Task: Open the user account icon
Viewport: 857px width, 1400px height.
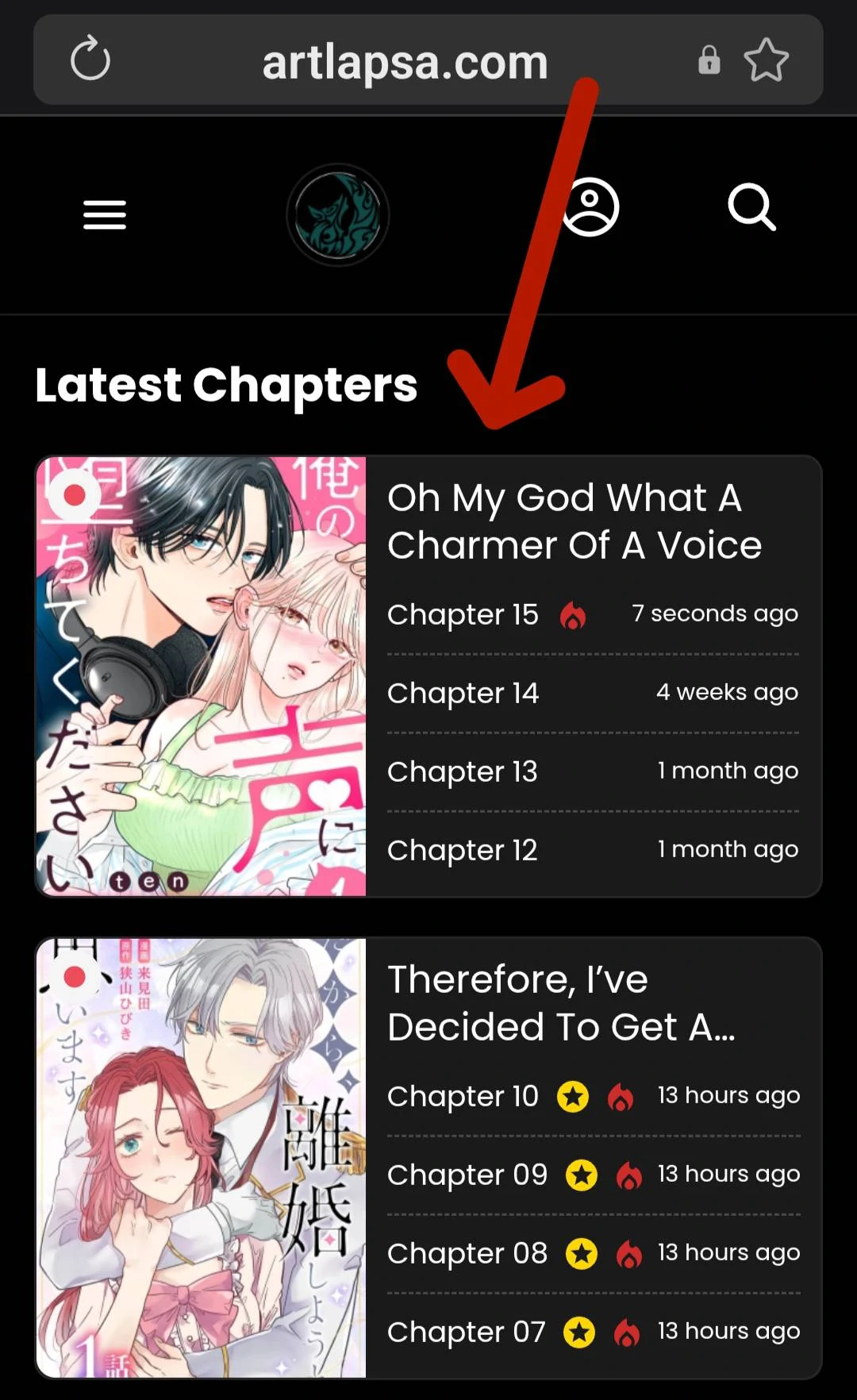Action: click(x=590, y=208)
